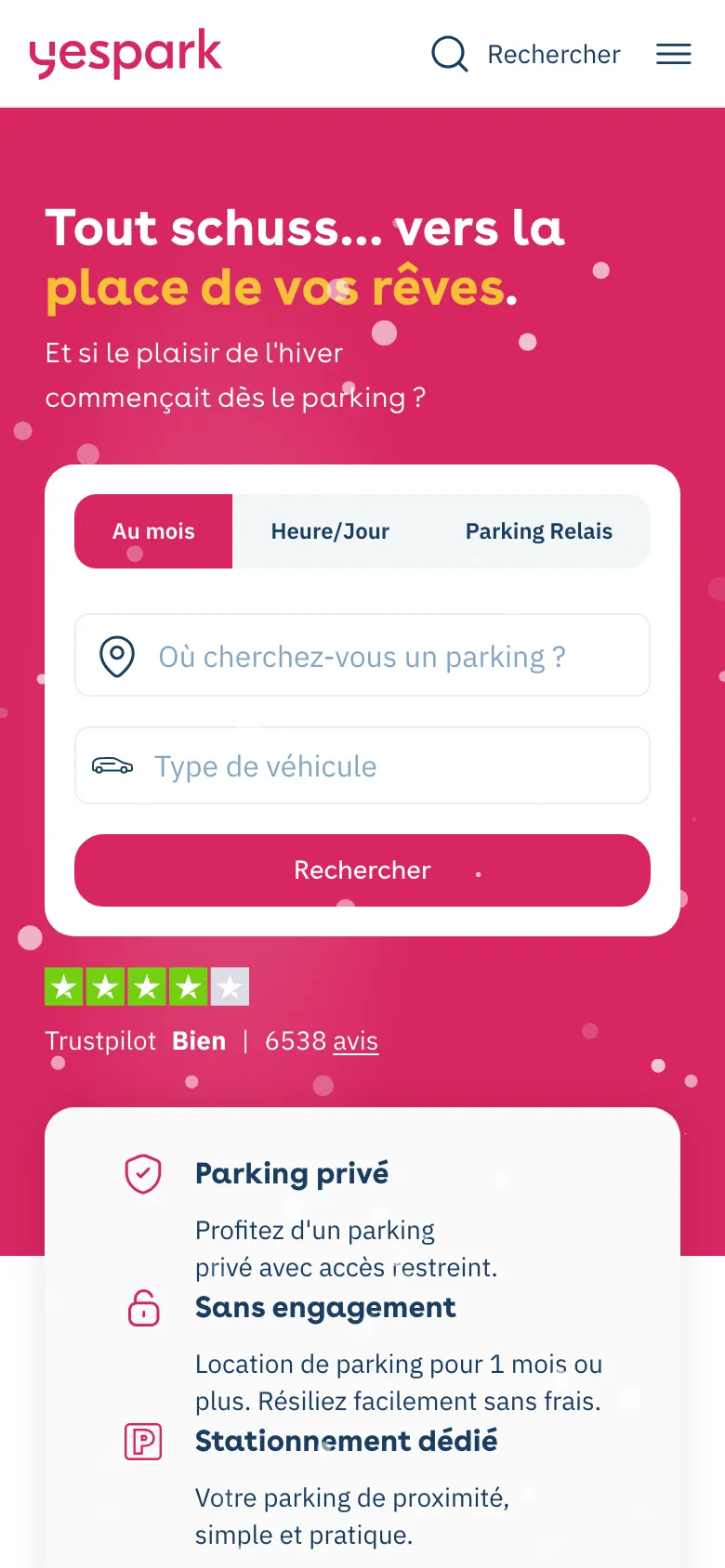Open Rechercher from the top menu bar
Viewport: 725px width, 1568px height.
[x=553, y=54]
